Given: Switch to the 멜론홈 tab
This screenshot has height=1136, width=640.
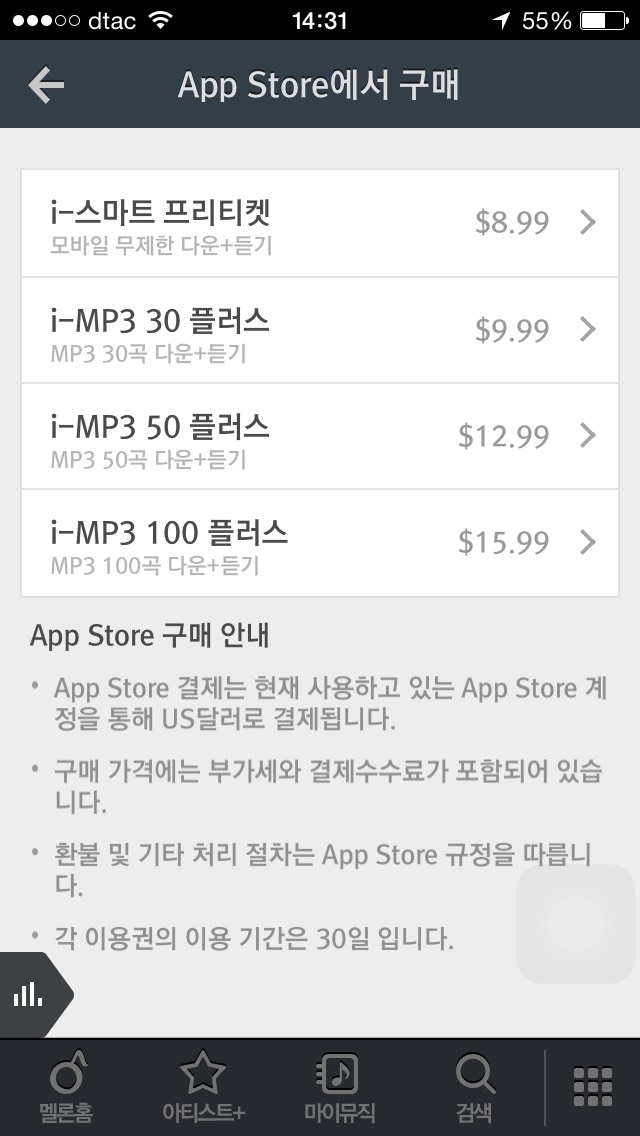Looking at the screenshot, I should click(66, 1088).
